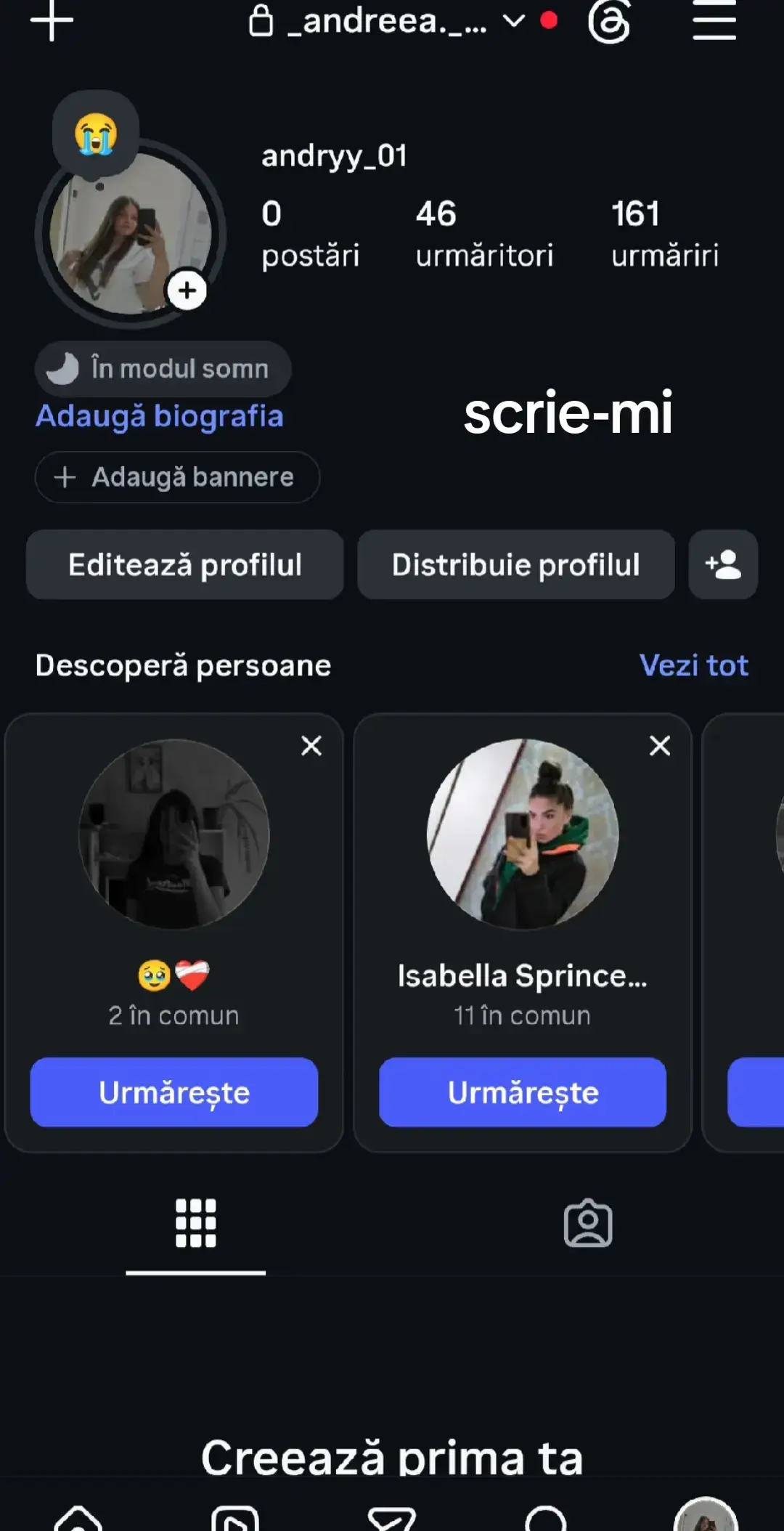Toggle the discover people icon button
Viewport: 784px width, 1531px height.
pyautogui.click(x=723, y=564)
